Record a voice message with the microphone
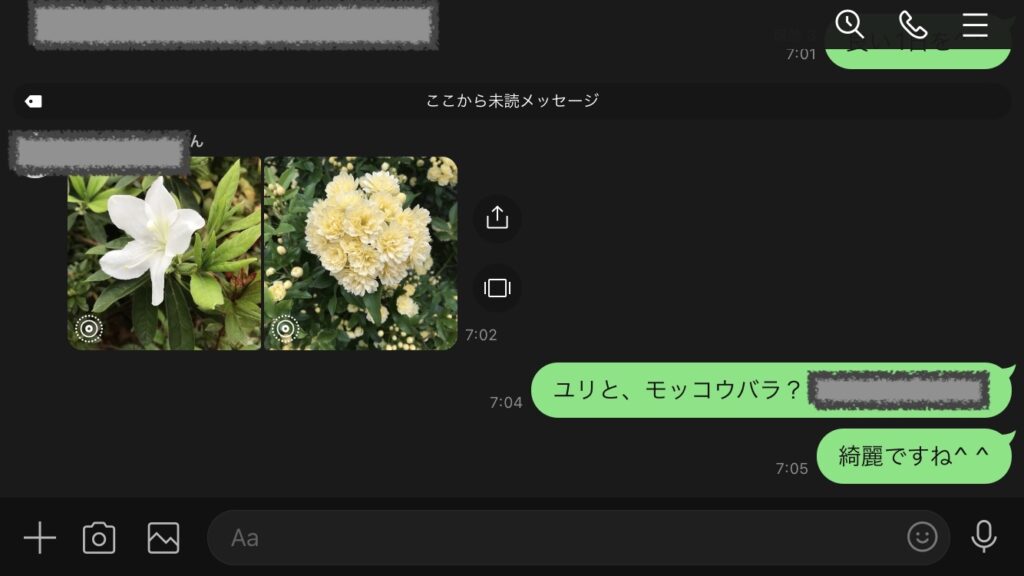 click(x=984, y=537)
